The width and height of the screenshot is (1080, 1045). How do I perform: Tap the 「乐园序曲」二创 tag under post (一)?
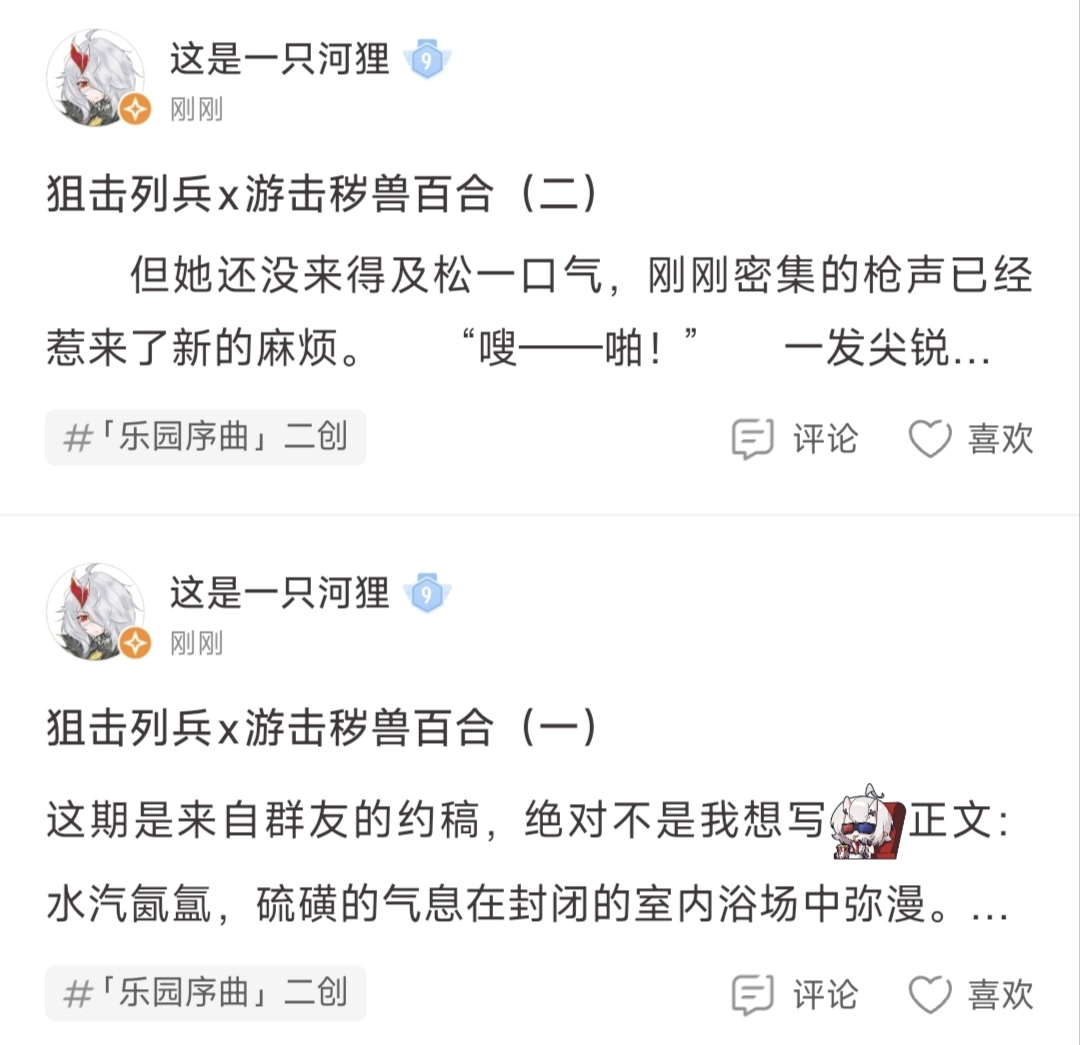[x=205, y=993]
